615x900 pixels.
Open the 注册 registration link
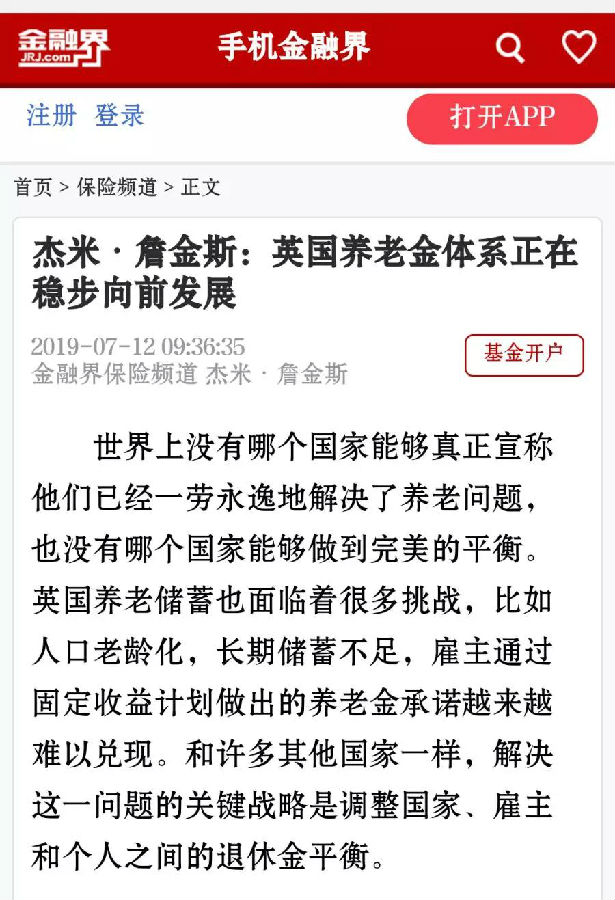(51, 116)
